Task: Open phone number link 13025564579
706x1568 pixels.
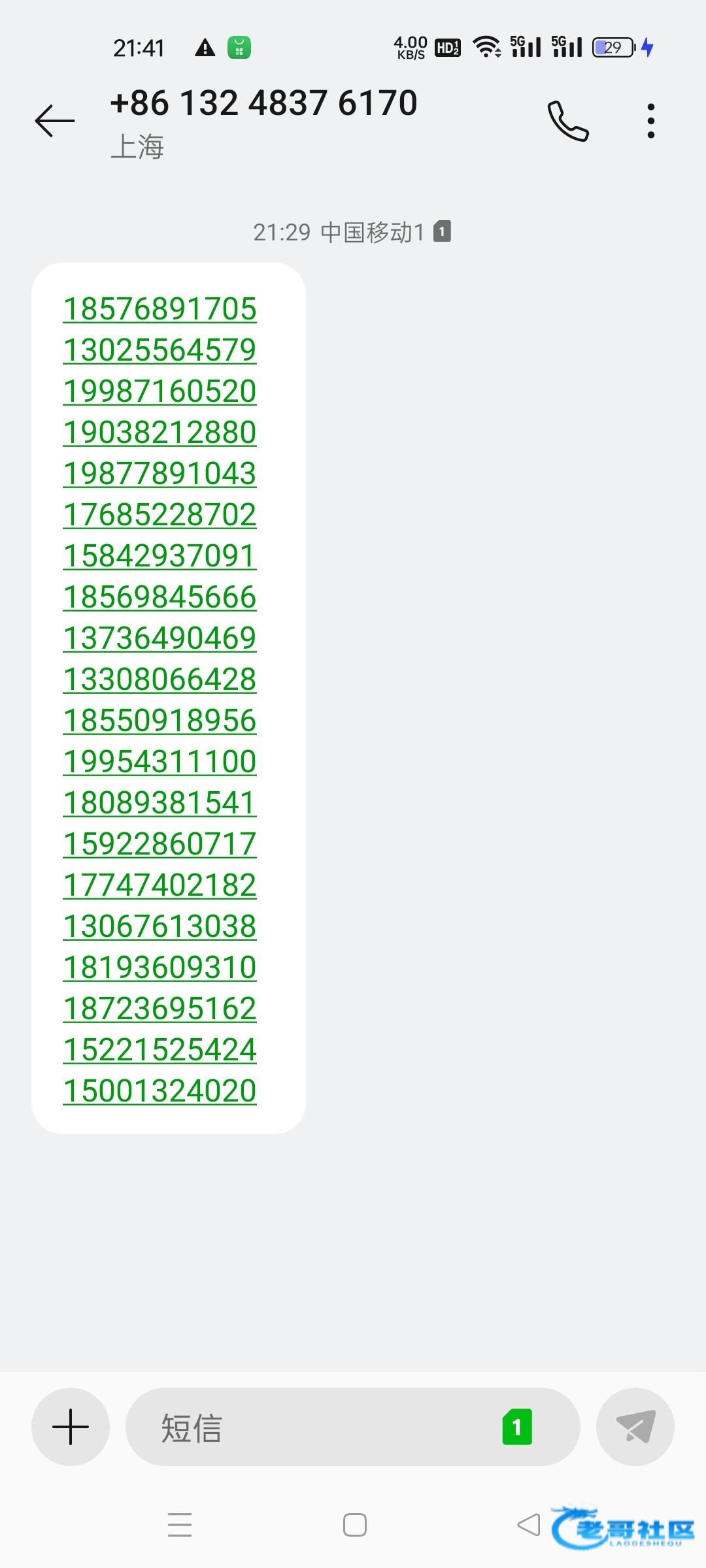Action: 160,350
